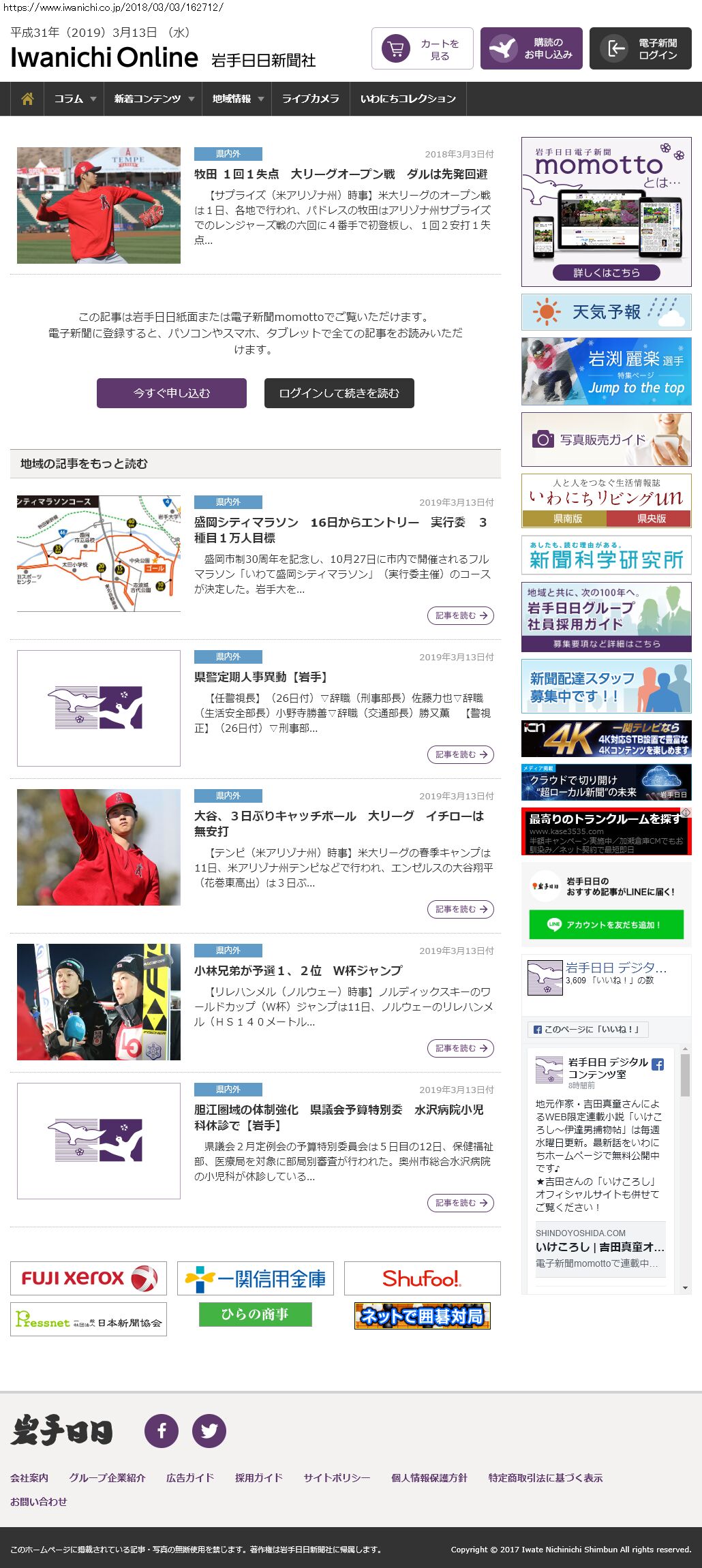Read the 県警定期人事異動 article via 記事を読む
Viewport: 702px width, 1568px height.
pos(461,754)
